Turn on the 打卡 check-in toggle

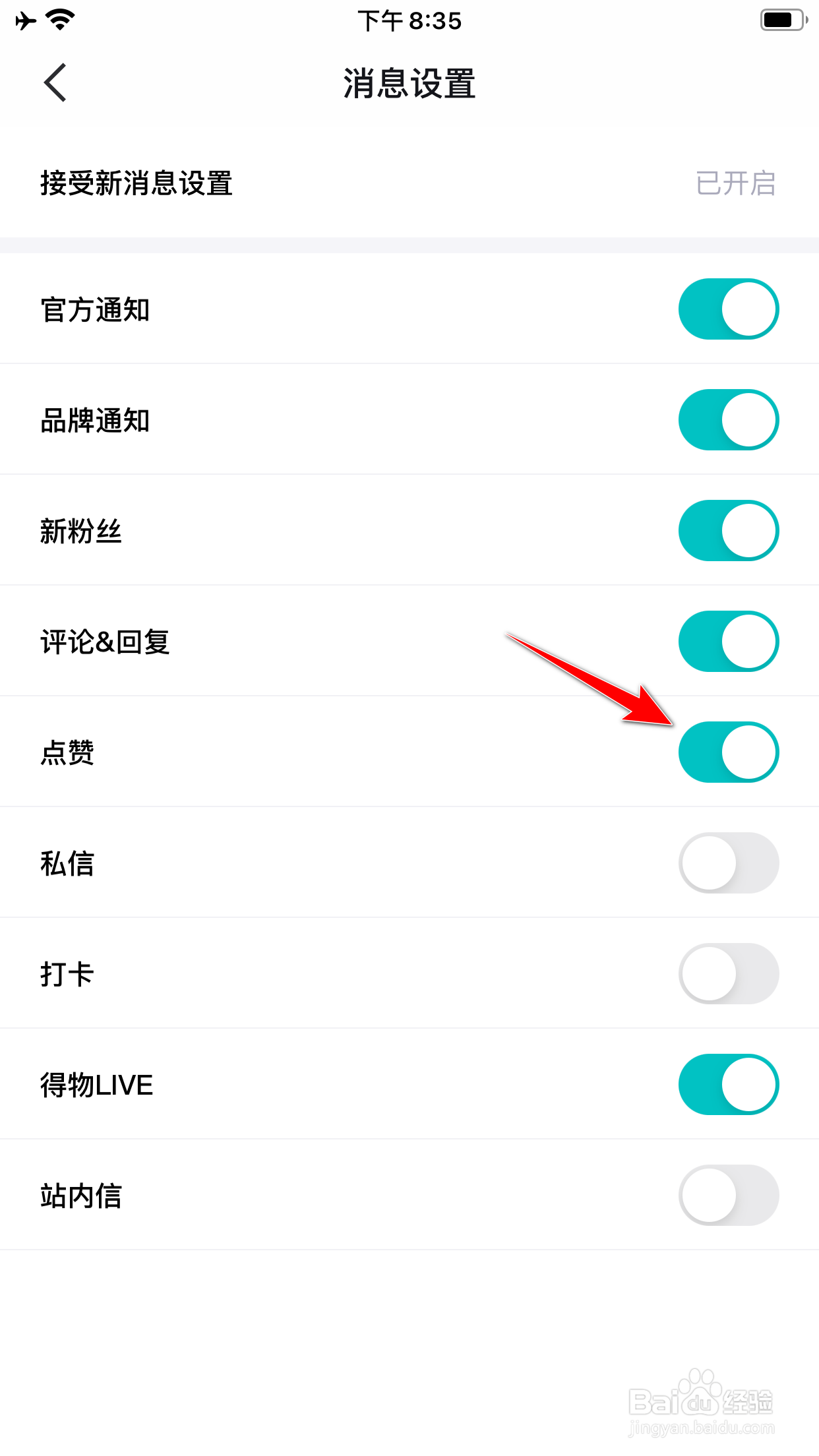(x=727, y=973)
